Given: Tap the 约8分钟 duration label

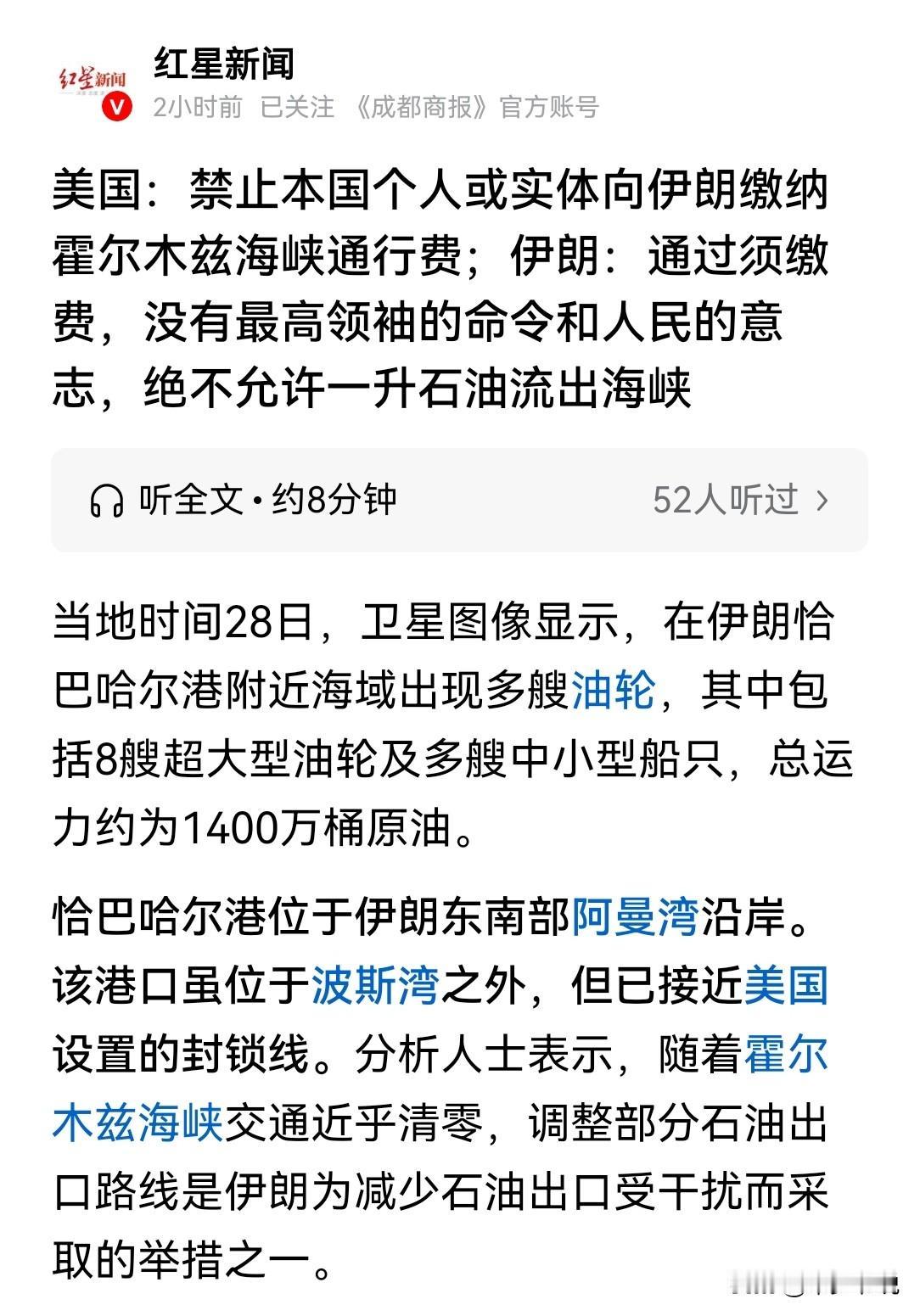Looking at the screenshot, I should pyautogui.click(x=331, y=501).
